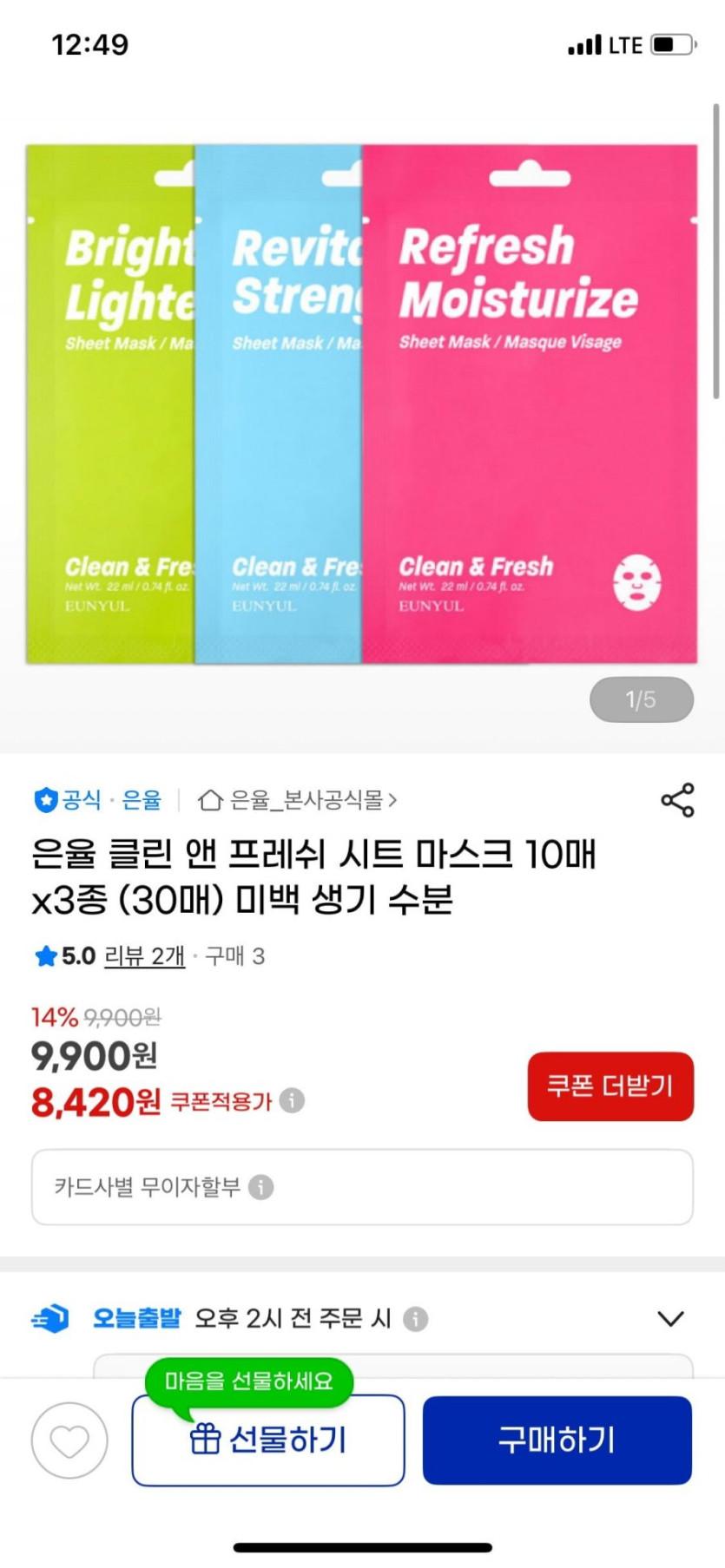The image size is (725, 1568).
Task: Tap the 쿠폰 더받기 button
Action: point(610,1086)
